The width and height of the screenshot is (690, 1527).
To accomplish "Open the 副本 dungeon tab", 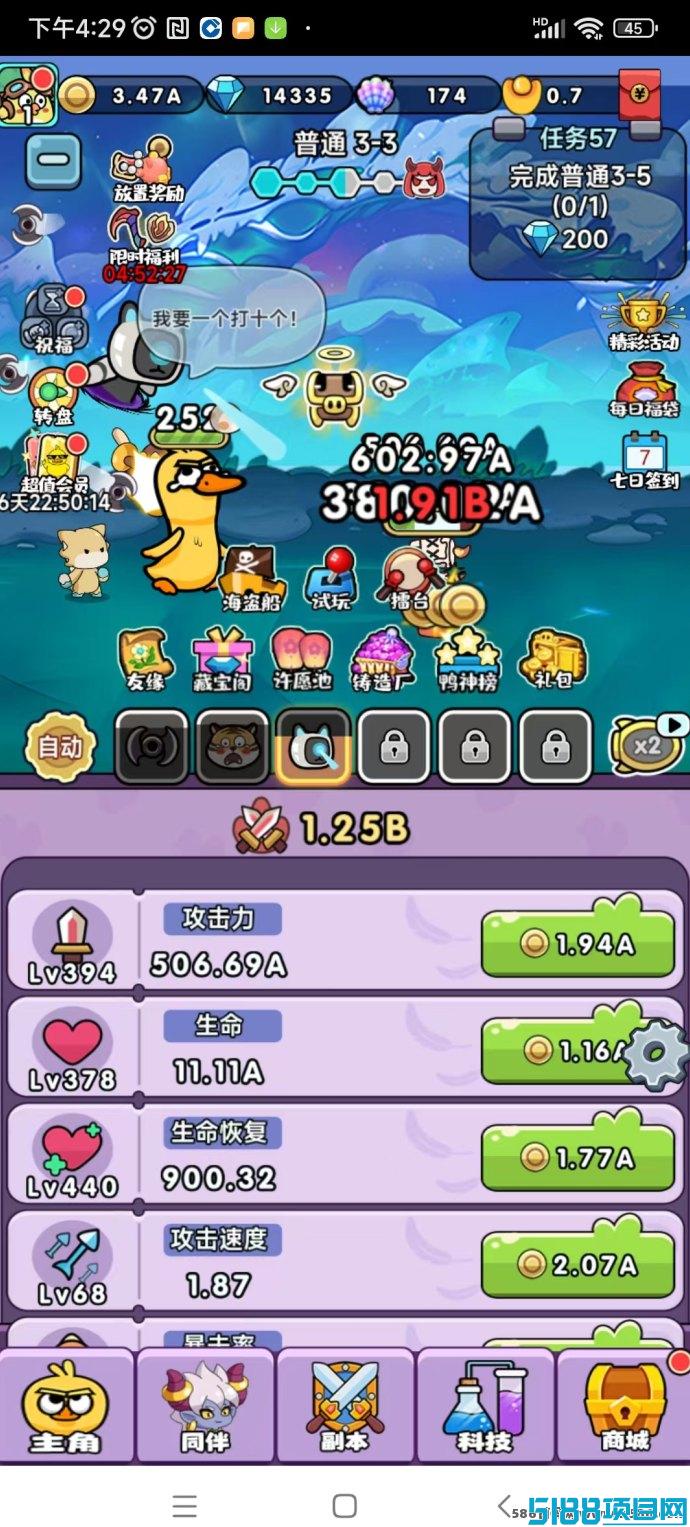I will (x=345, y=1408).
